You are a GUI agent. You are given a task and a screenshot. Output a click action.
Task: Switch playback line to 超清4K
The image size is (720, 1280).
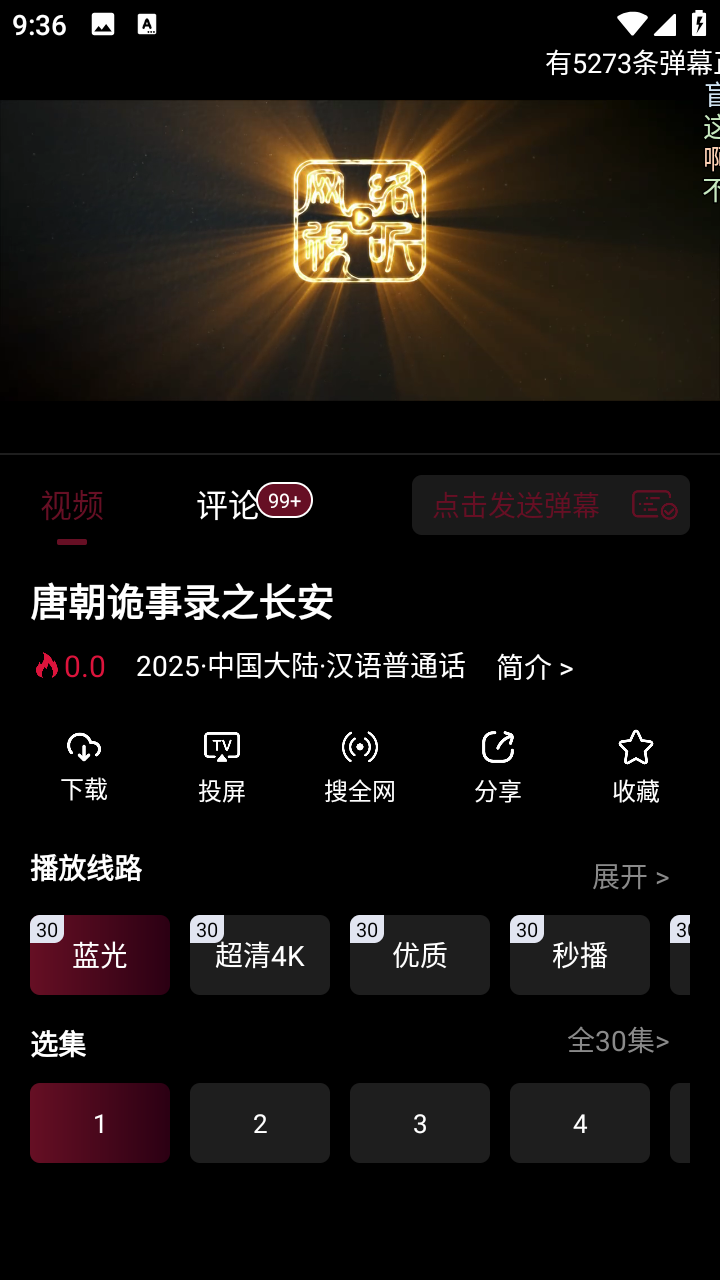point(260,955)
